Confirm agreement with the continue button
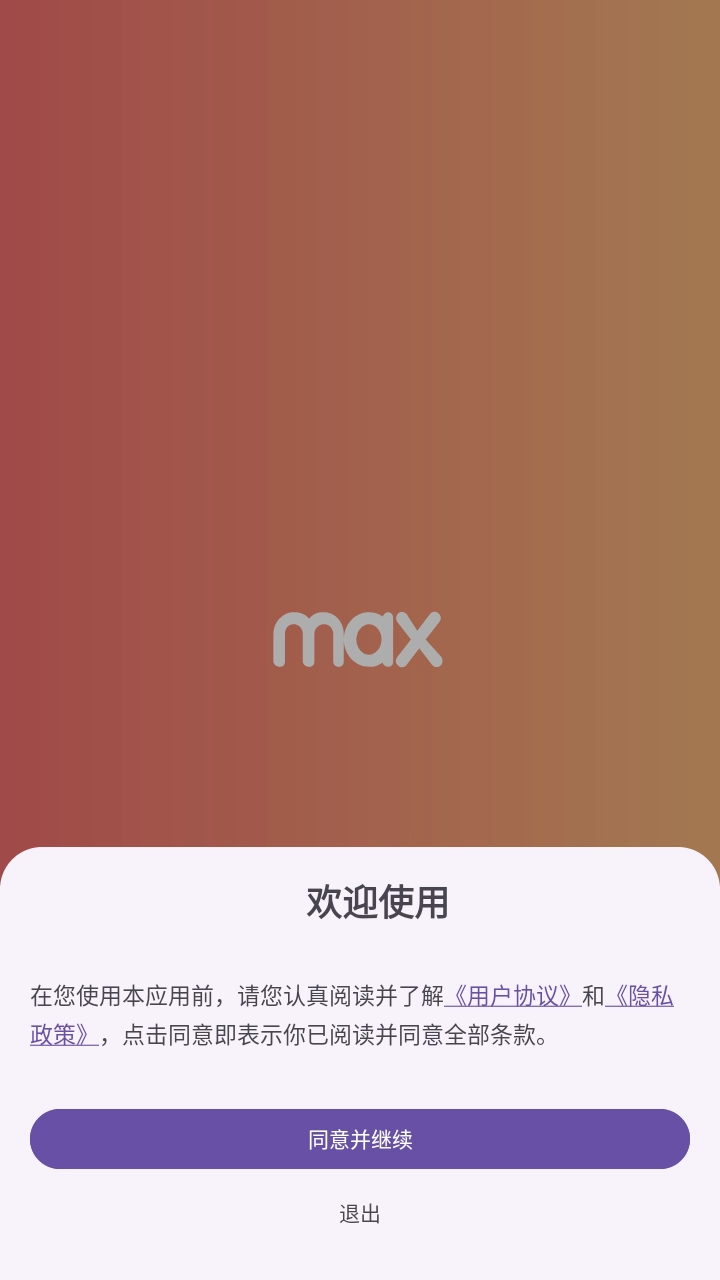720x1280 pixels. [360, 1139]
